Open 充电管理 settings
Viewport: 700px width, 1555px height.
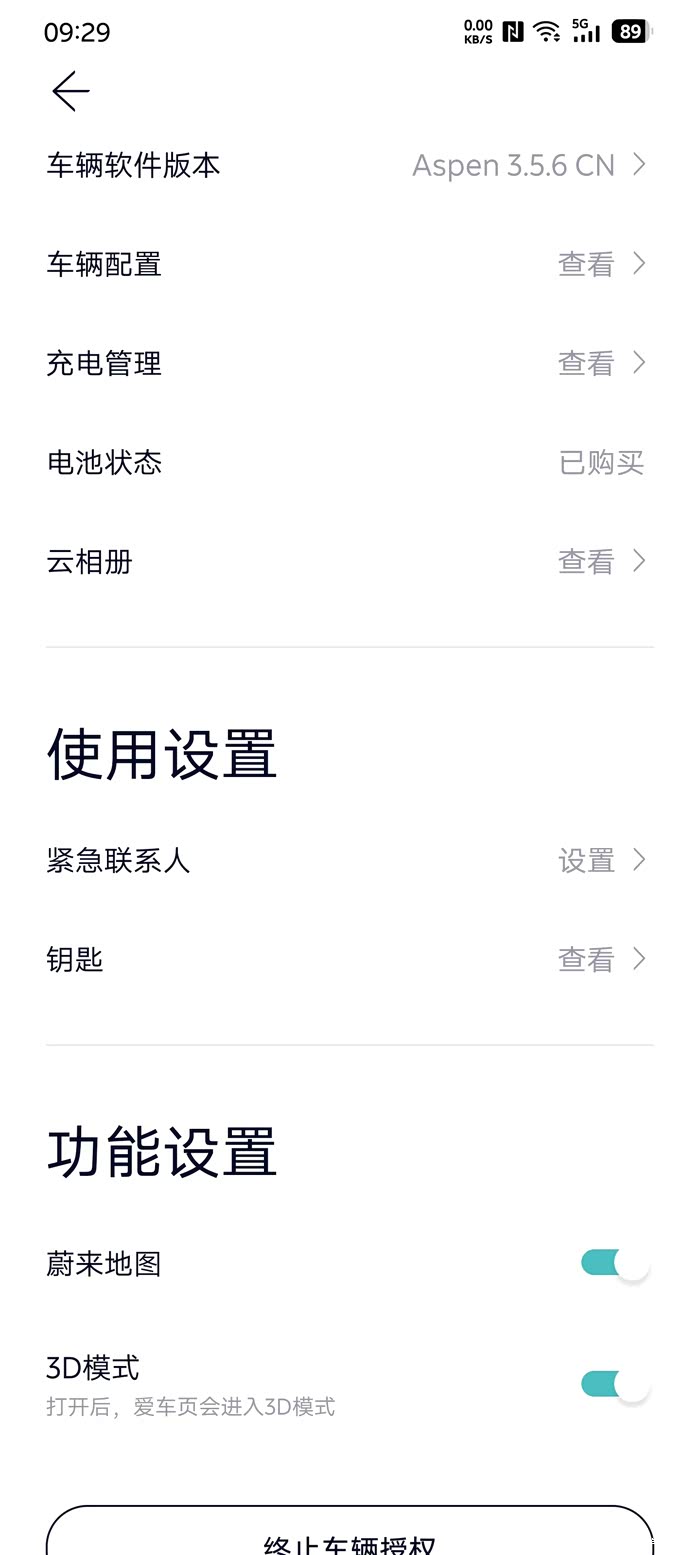coord(349,363)
